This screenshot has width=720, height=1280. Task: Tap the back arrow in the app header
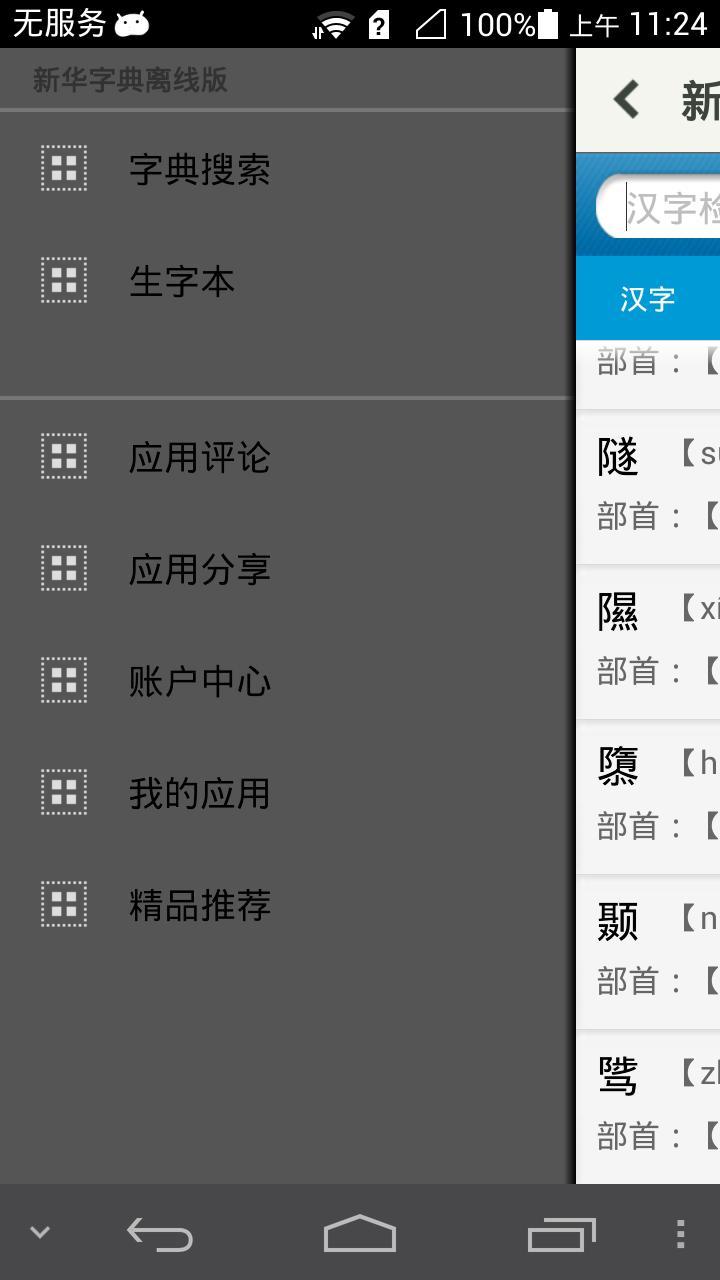tap(627, 100)
